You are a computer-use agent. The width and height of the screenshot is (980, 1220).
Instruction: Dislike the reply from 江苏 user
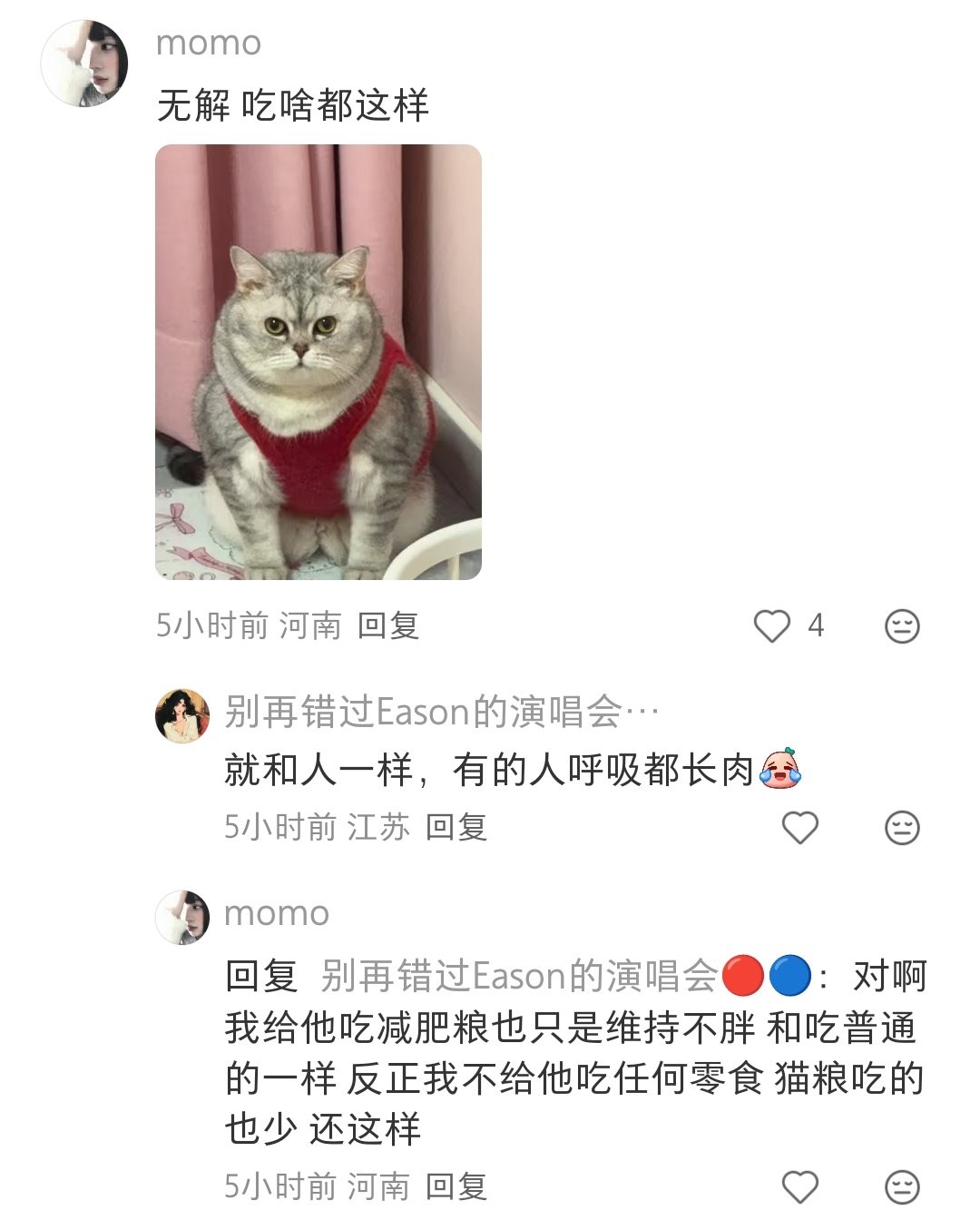[901, 828]
